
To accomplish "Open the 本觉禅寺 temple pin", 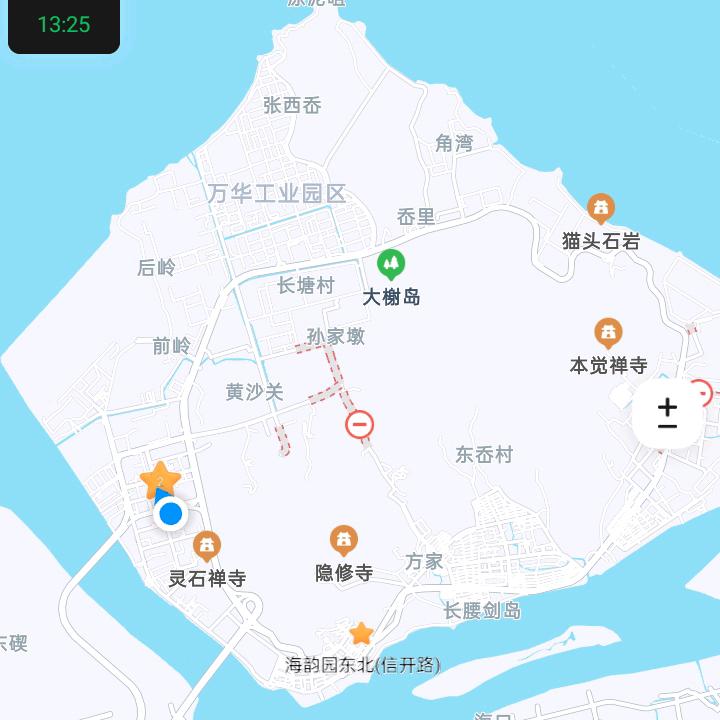I will 608,333.
